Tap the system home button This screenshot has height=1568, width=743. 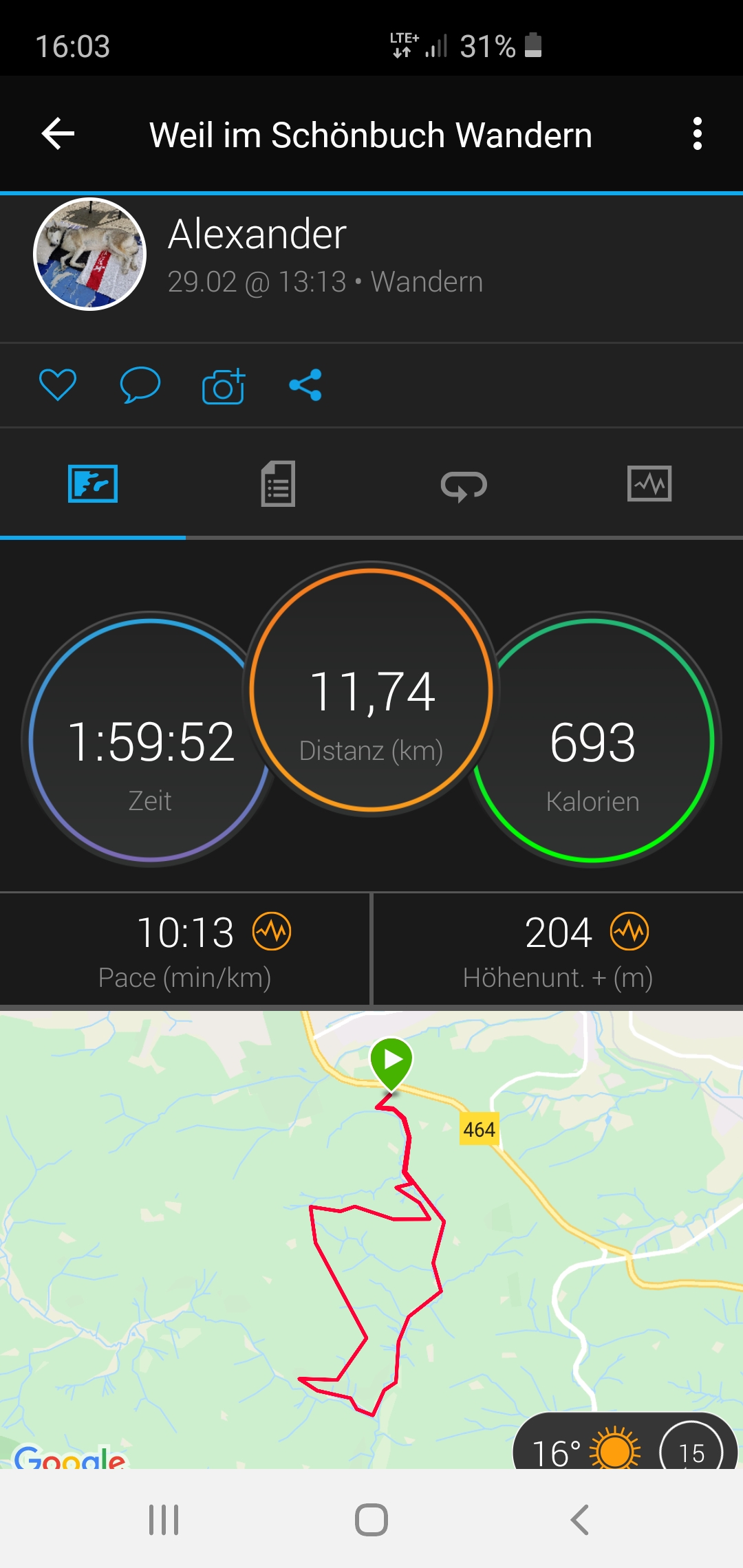click(x=371, y=1519)
